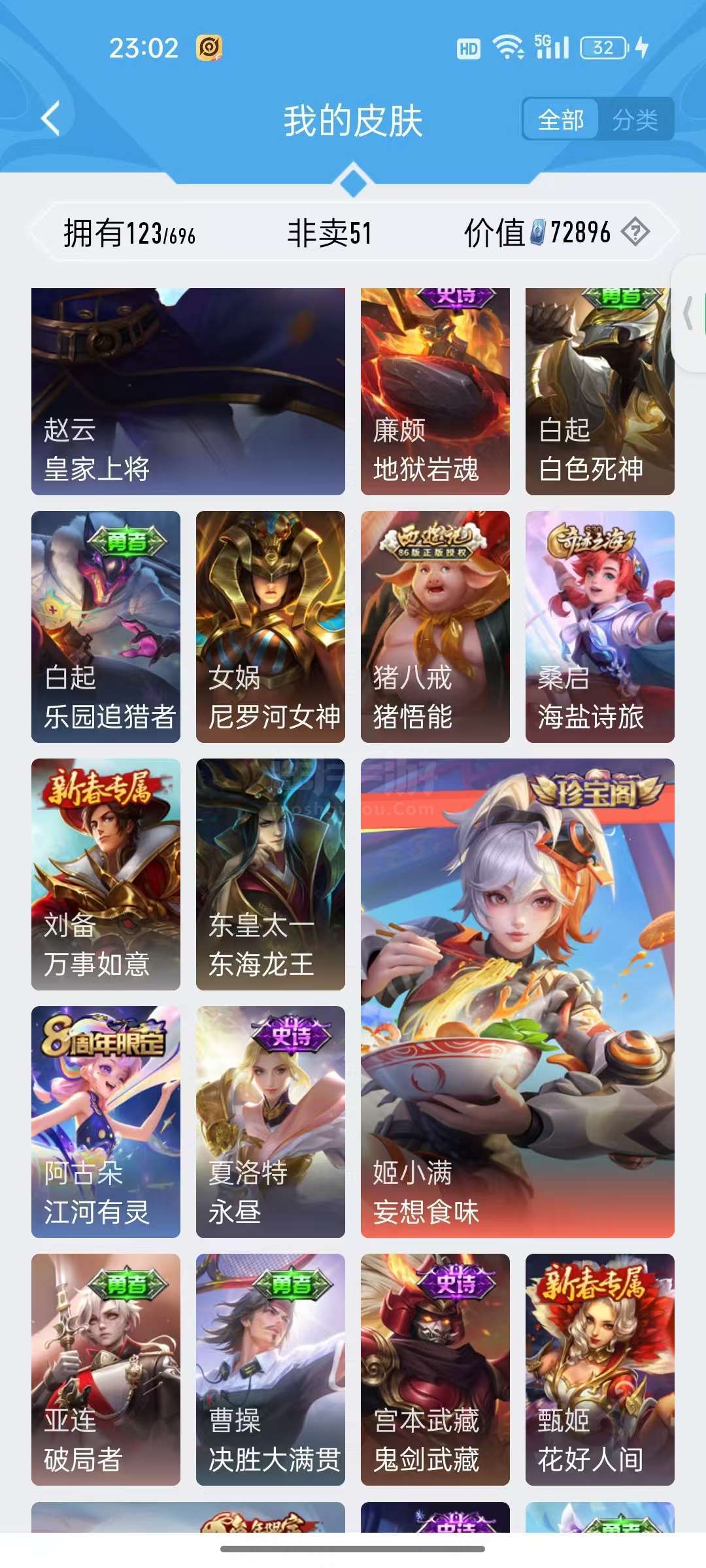Open 东皇太一 东海龙王 skin
The image size is (706, 1568).
tap(271, 874)
